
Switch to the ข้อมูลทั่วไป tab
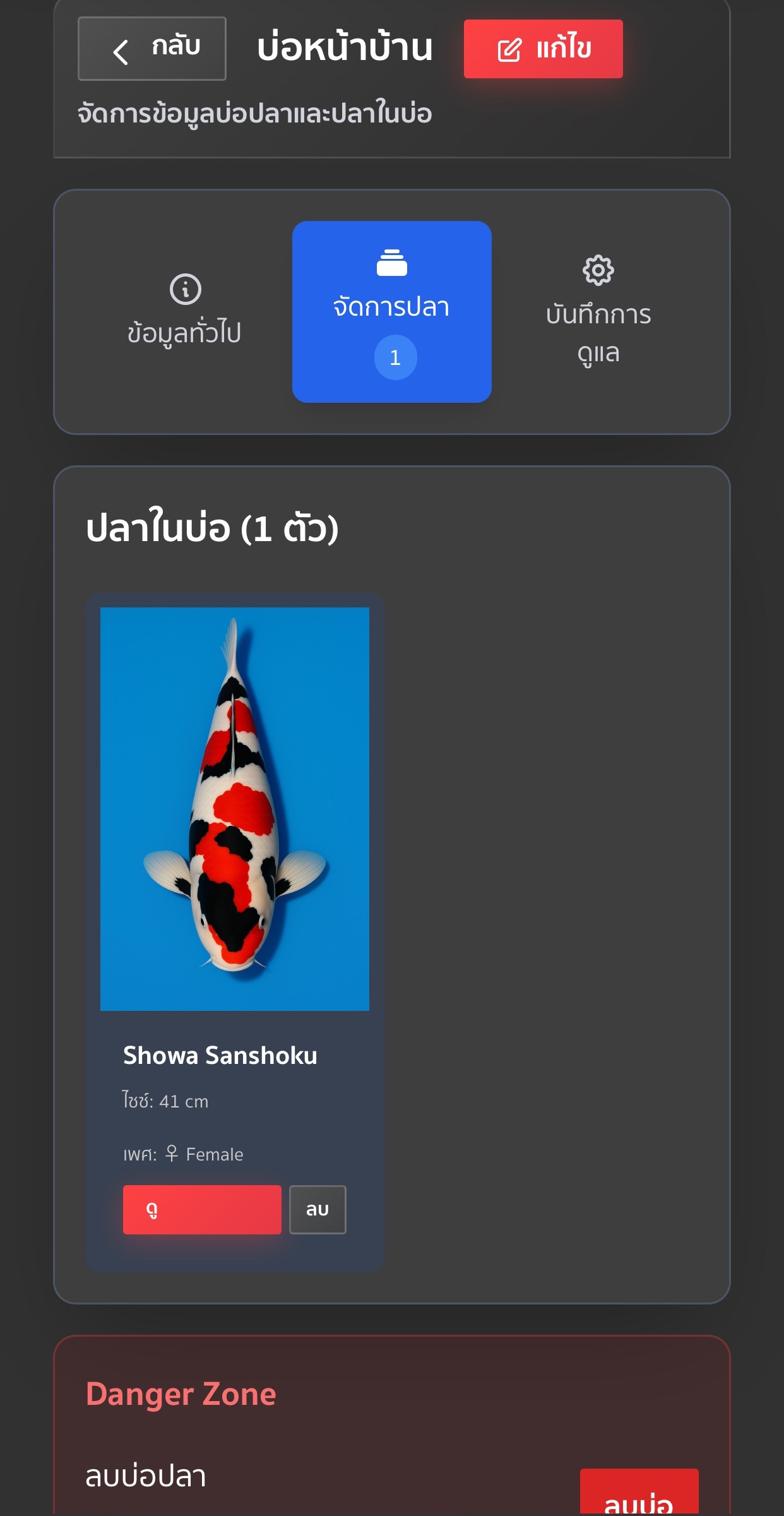[x=184, y=311]
